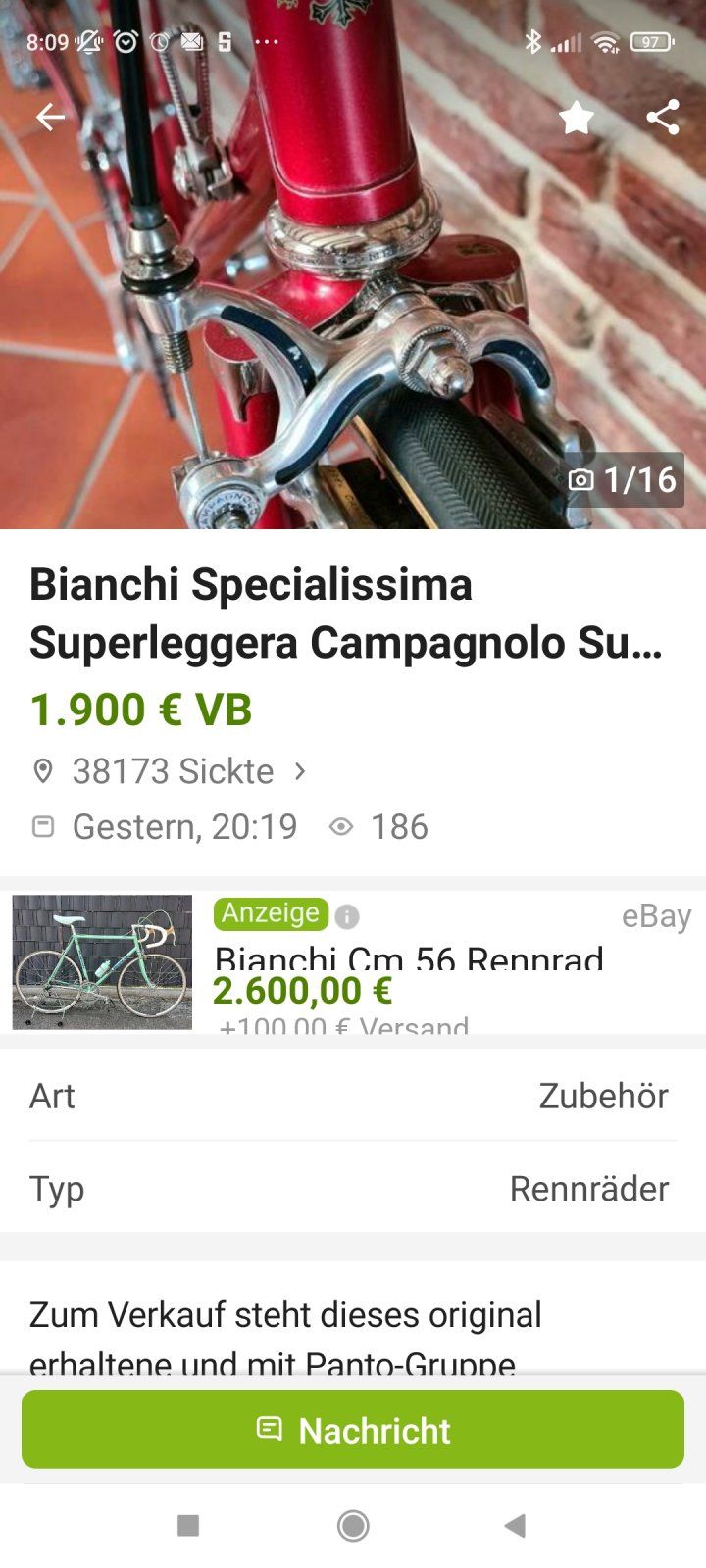Screen dimensions: 706x1568
Task: Share this Bianchi listing
Action: coord(663,118)
